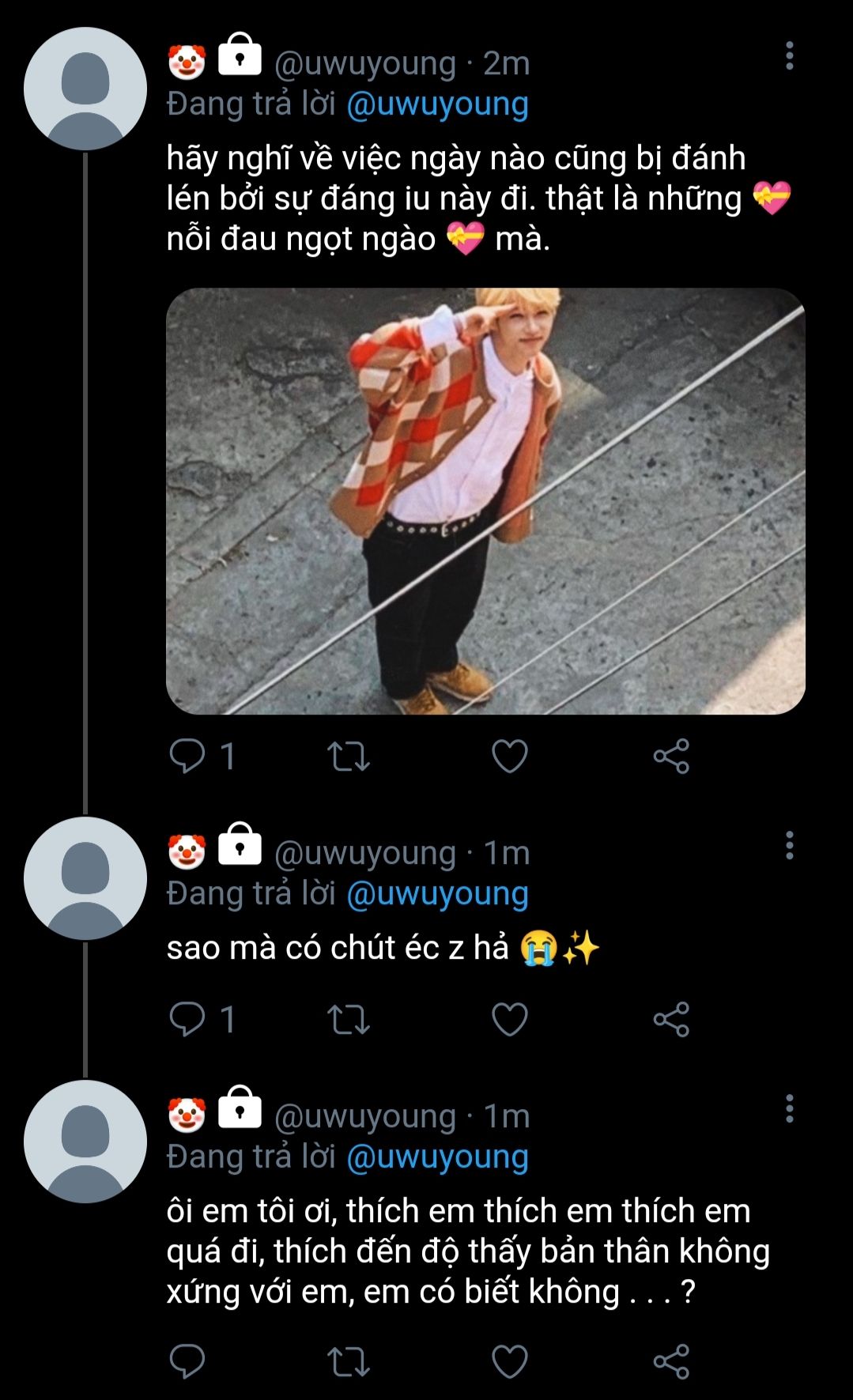853x1400 pixels.
Task: Reply to the tweet with the photo
Action: click(187, 757)
